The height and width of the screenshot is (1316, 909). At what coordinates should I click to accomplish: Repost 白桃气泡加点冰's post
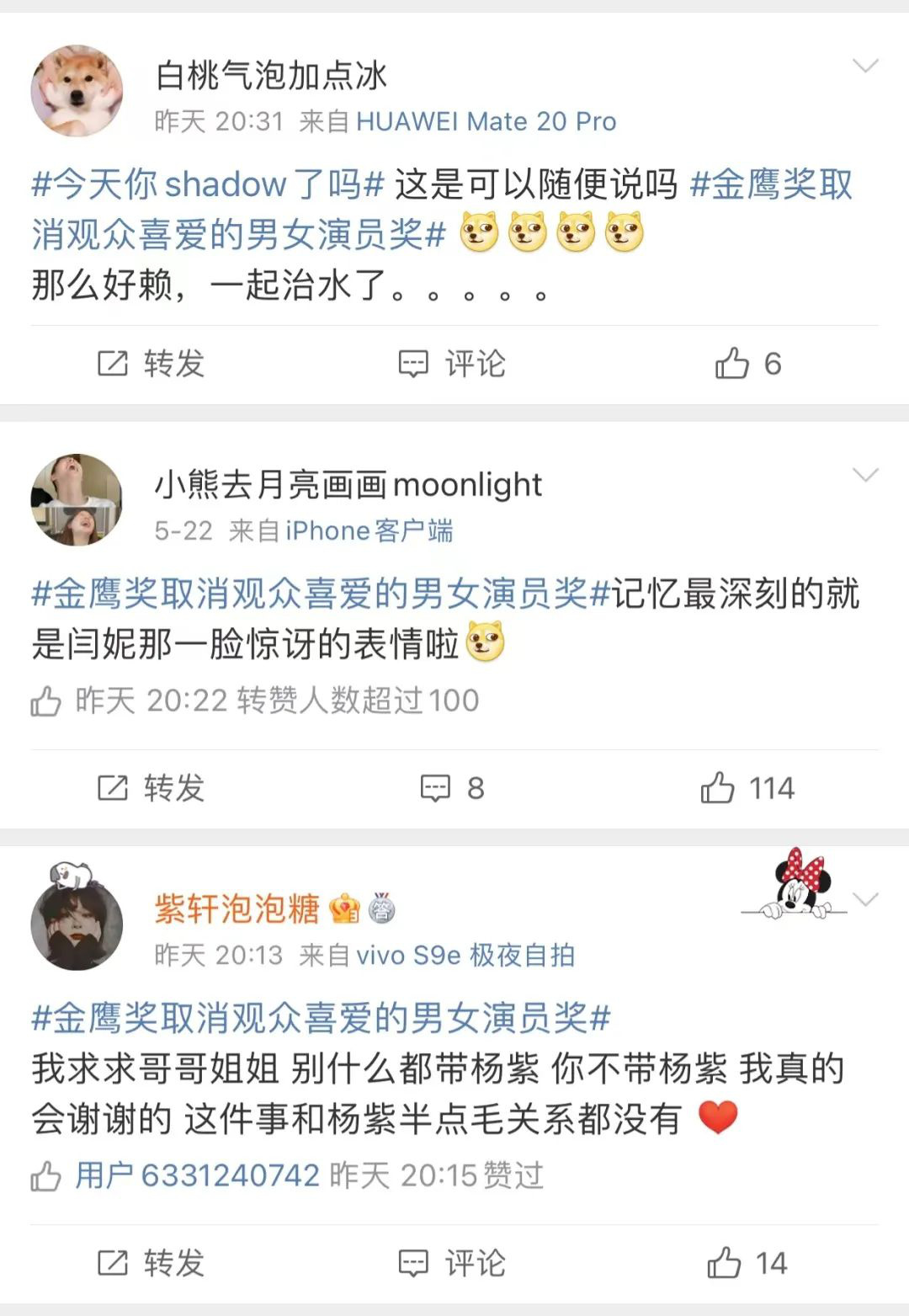click(151, 364)
